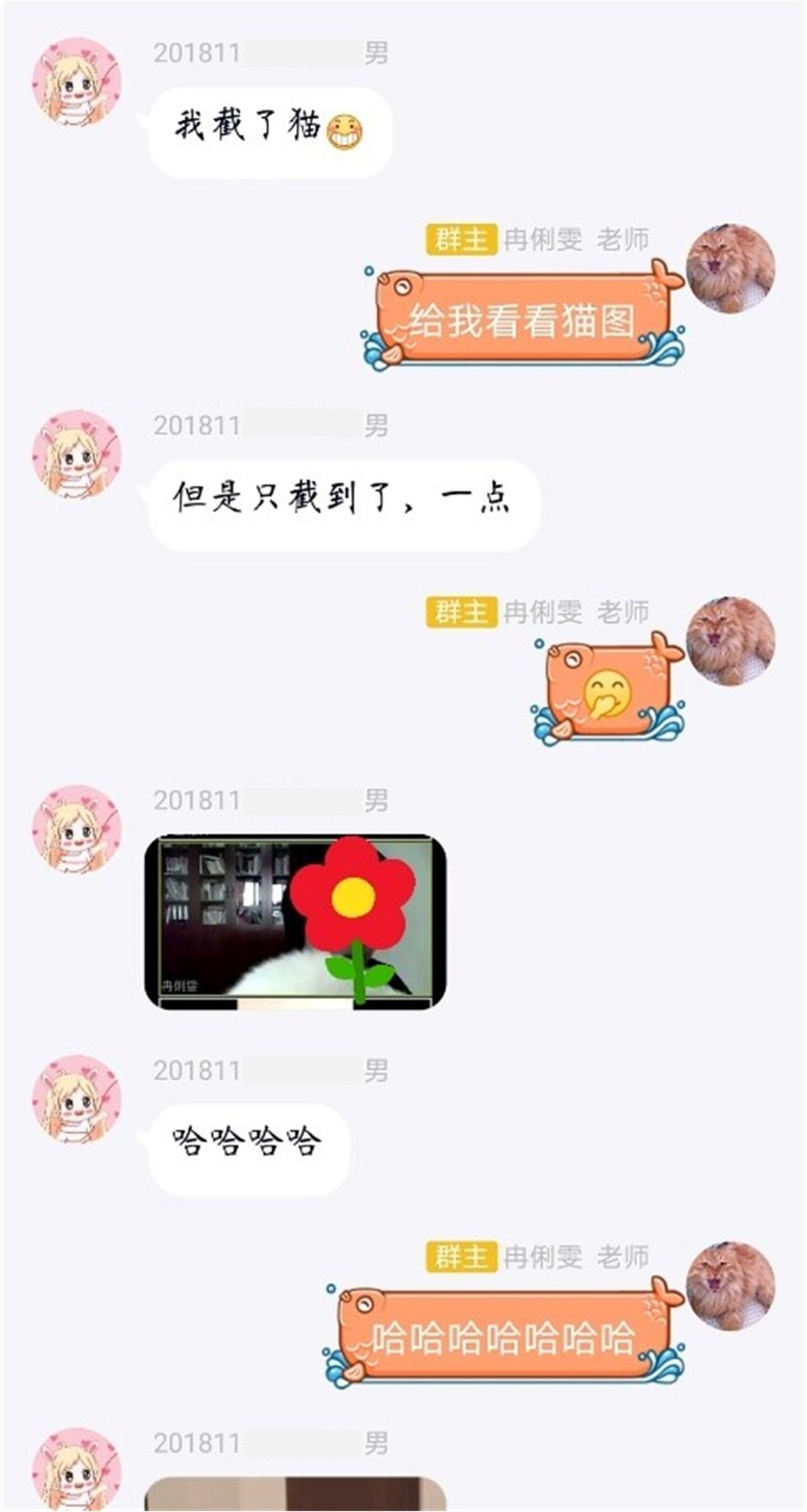The height and width of the screenshot is (1512, 807).
Task: Open the partially visible image at the bottom
Action: click(x=295, y=1494)
